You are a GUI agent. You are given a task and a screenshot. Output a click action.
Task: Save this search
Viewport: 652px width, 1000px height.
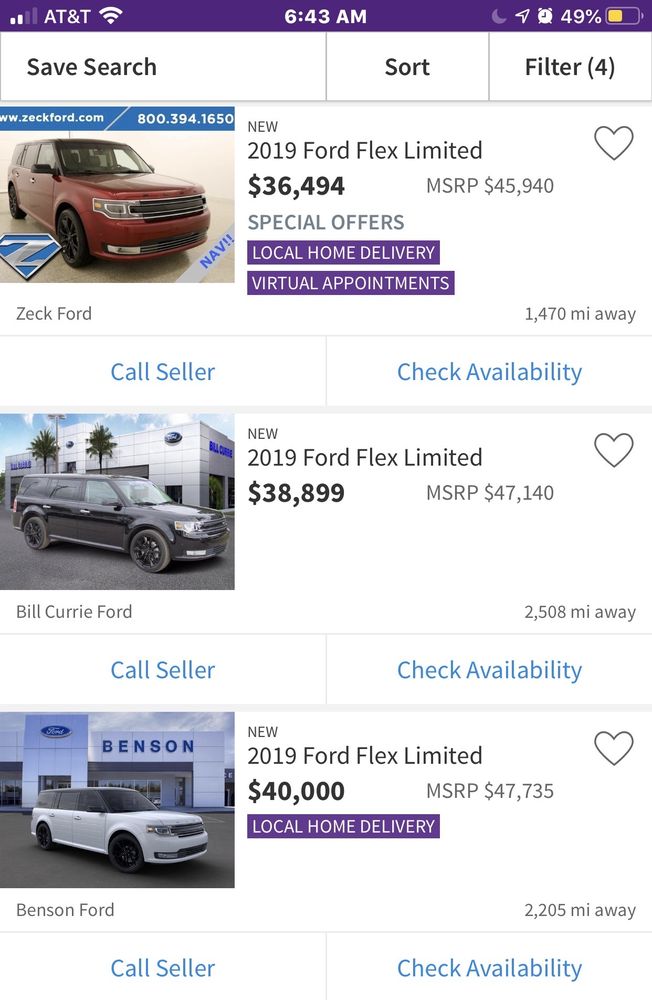(x=92, y=67)
